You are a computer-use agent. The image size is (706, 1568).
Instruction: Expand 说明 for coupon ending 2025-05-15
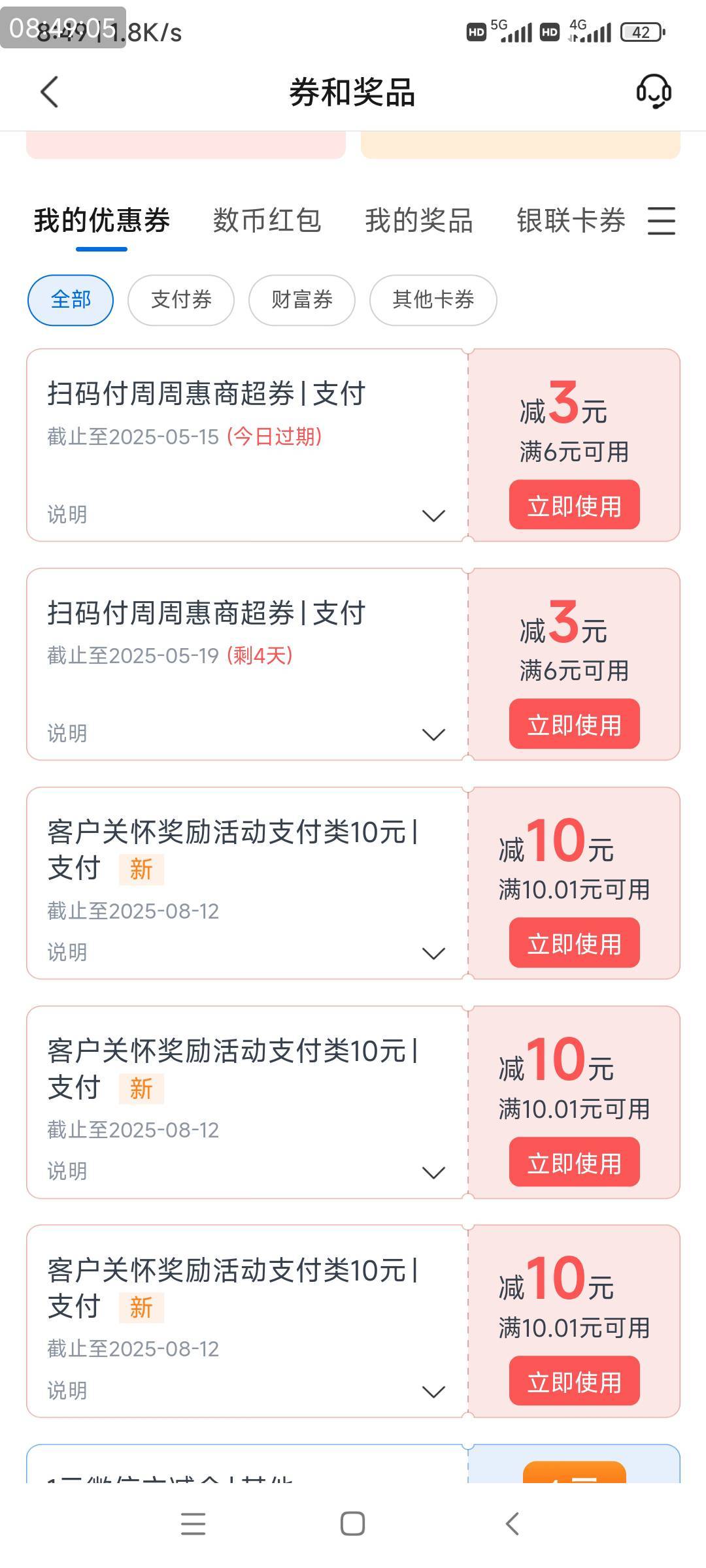[x=246, y=515]
